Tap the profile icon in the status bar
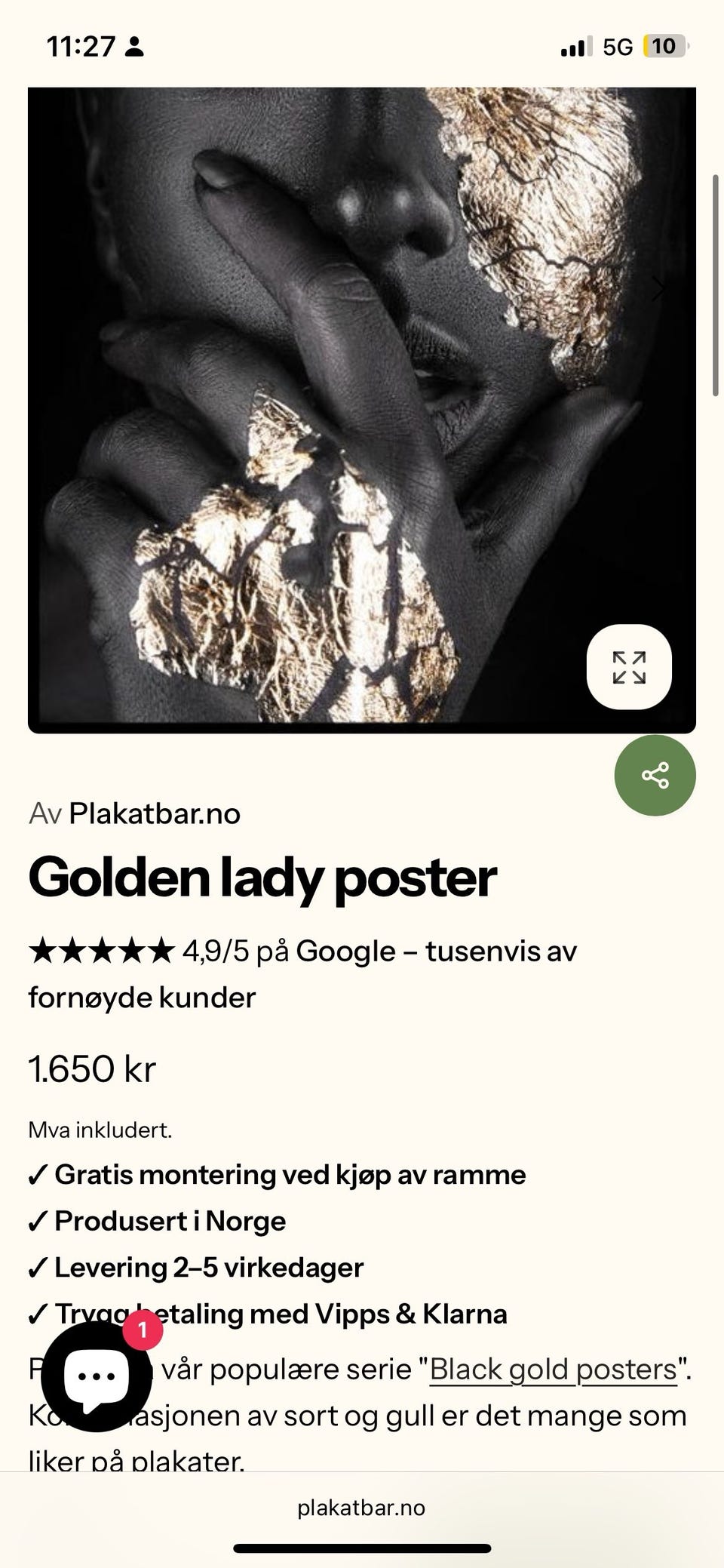Image resolution: width=724 pixels, height=1568 pixels. 136,47
